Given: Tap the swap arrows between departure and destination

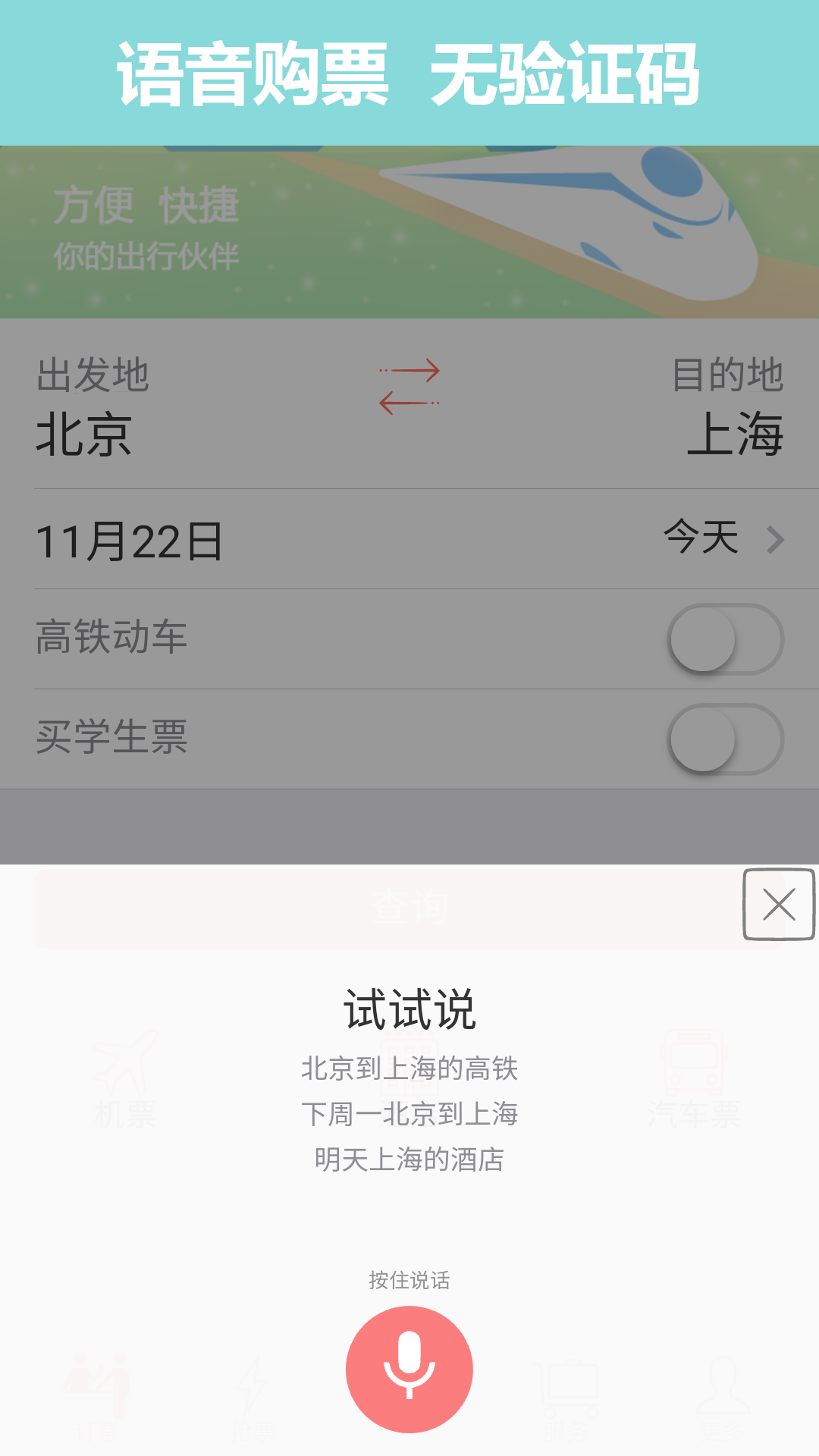Looking at the screenshot, I should coord(409,387).
